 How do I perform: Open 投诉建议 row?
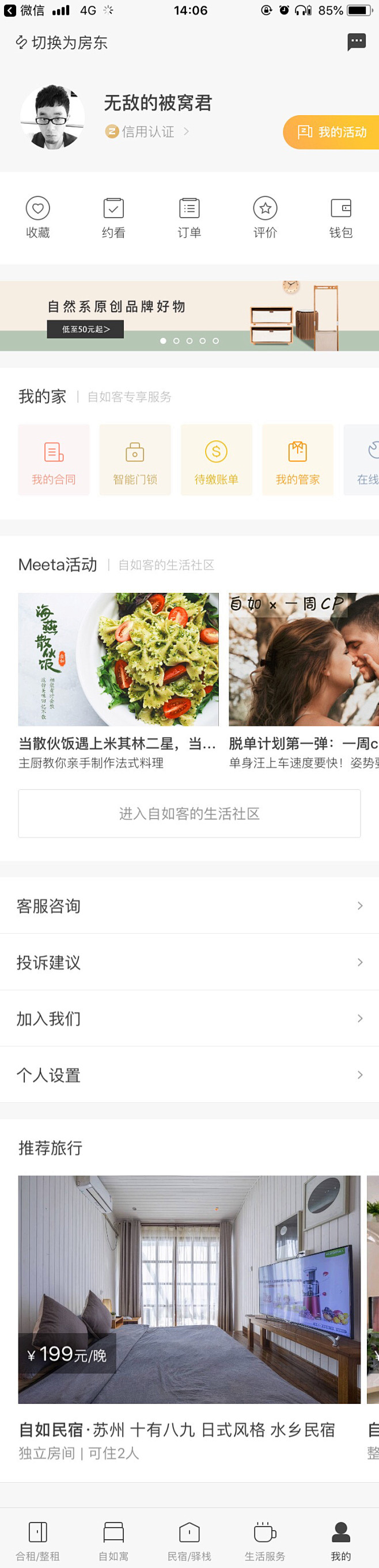[189, 962]
